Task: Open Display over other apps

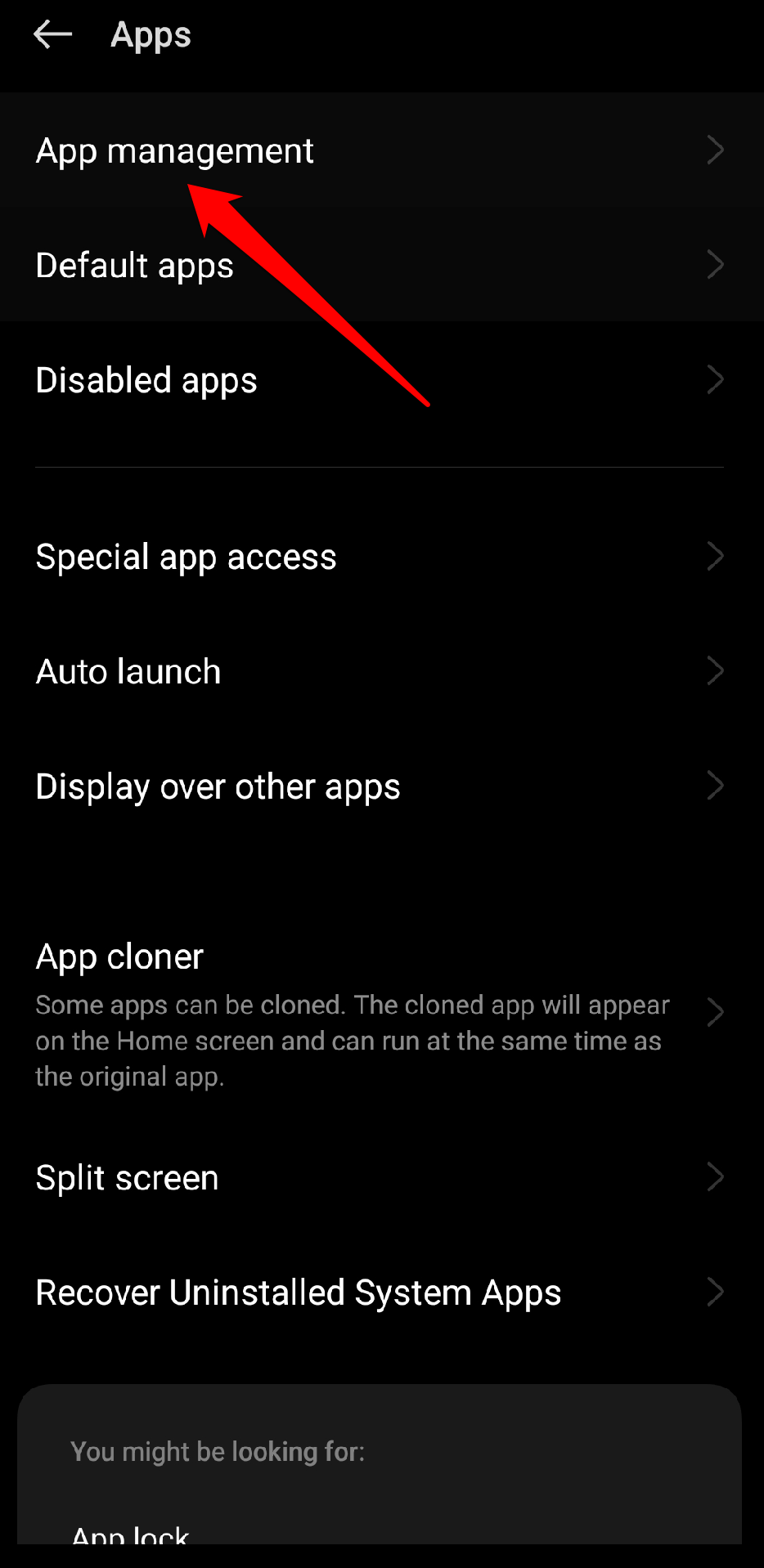Action: point(218,786)
